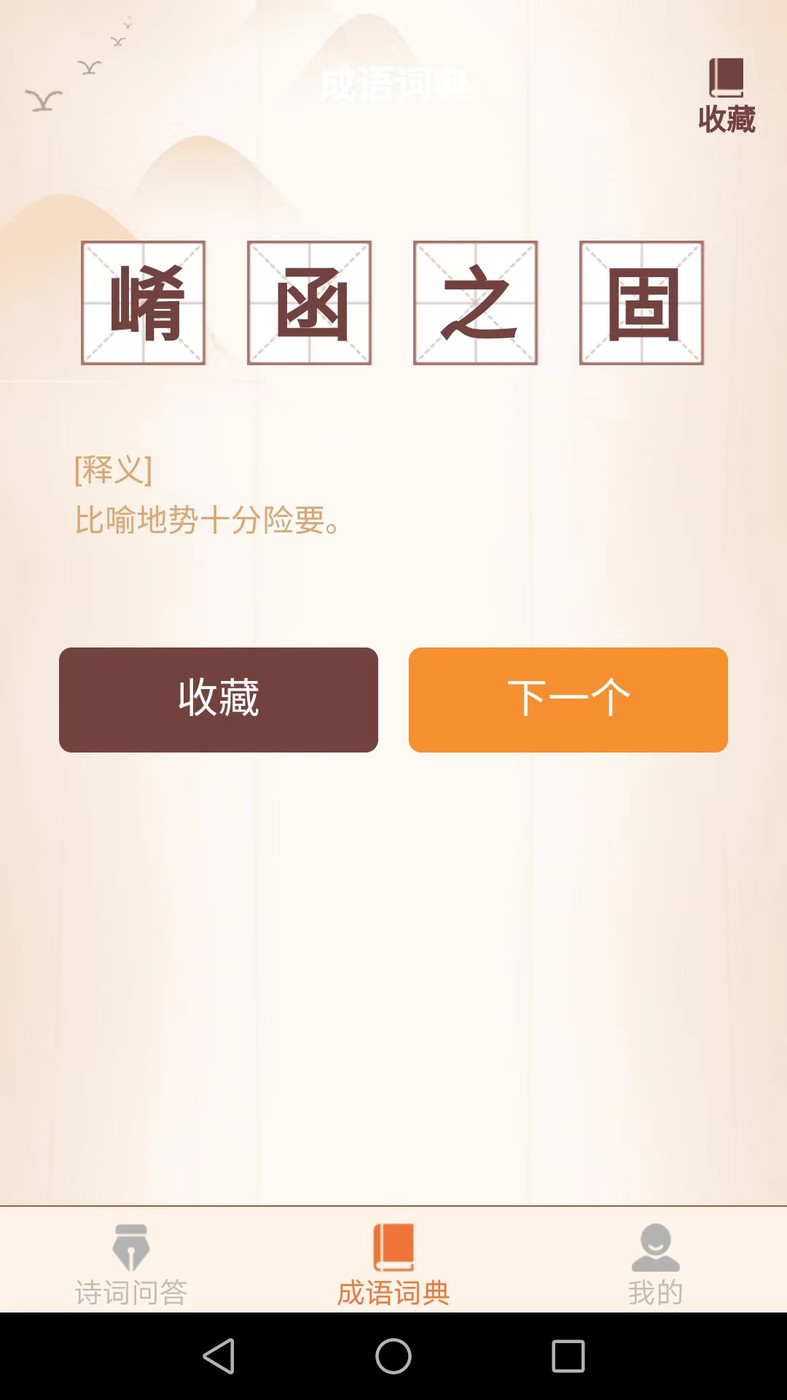Click 下一个 to see the next idiom

point(567,699)
